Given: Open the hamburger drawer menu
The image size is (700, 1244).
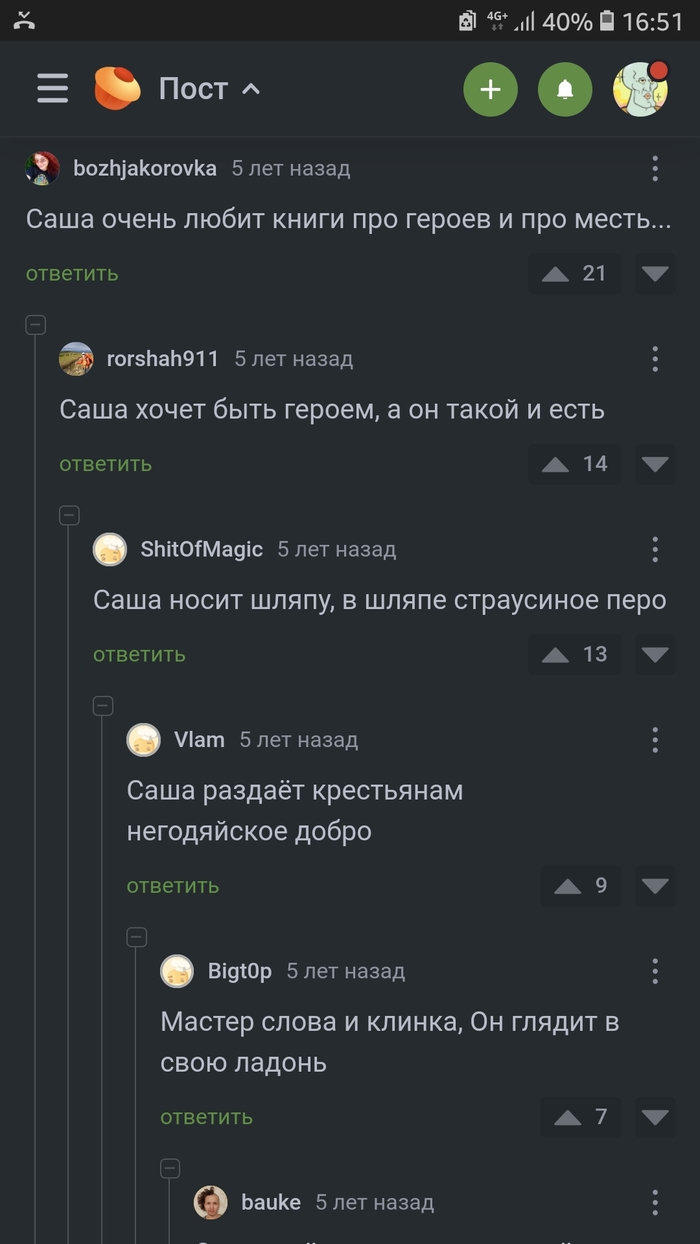Looking at the screenshot, I should click(52, 89).
